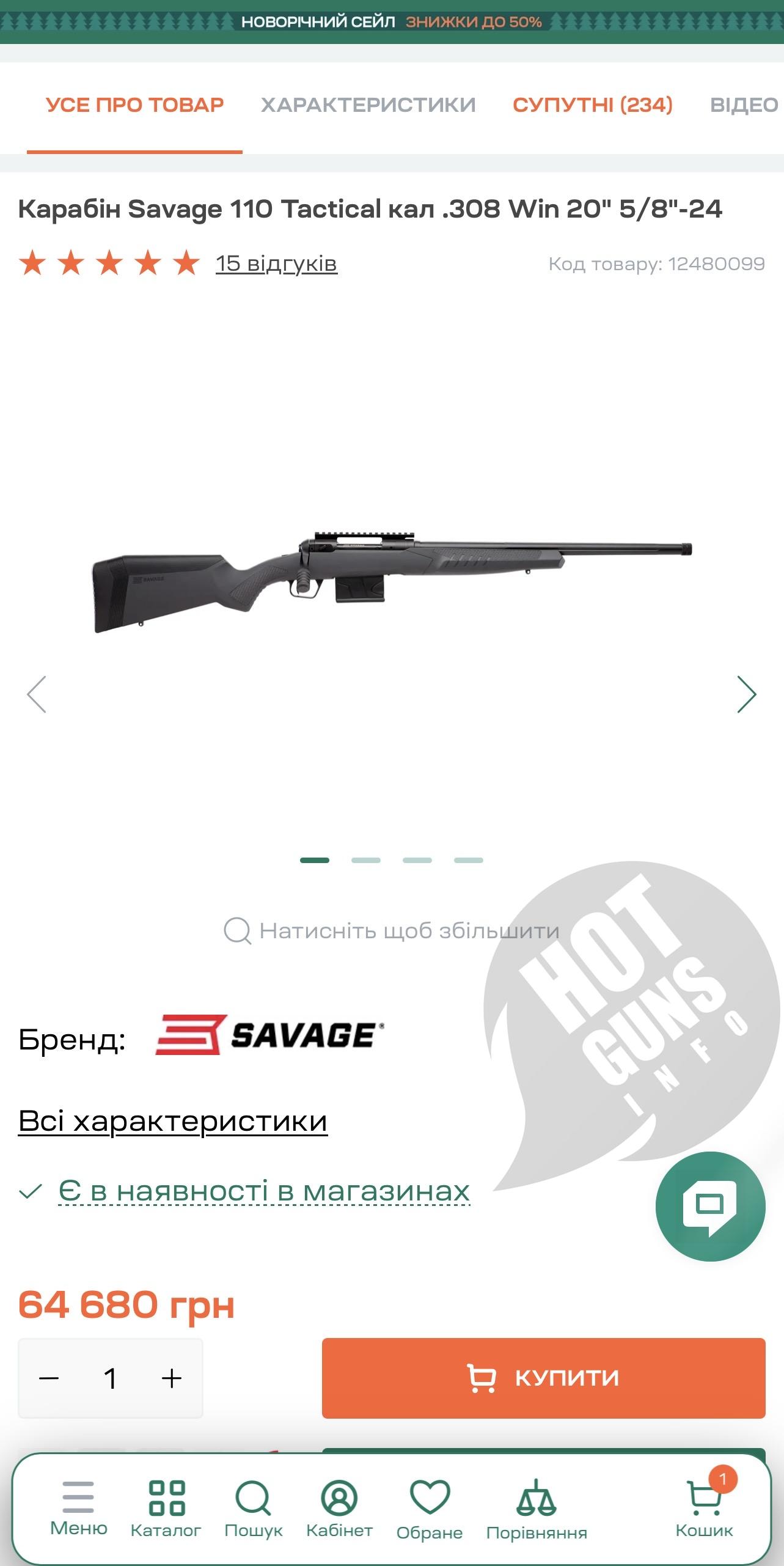Open the Порівняння comparison list
The image size is (784, 1566).
(x=537, y=1509)
